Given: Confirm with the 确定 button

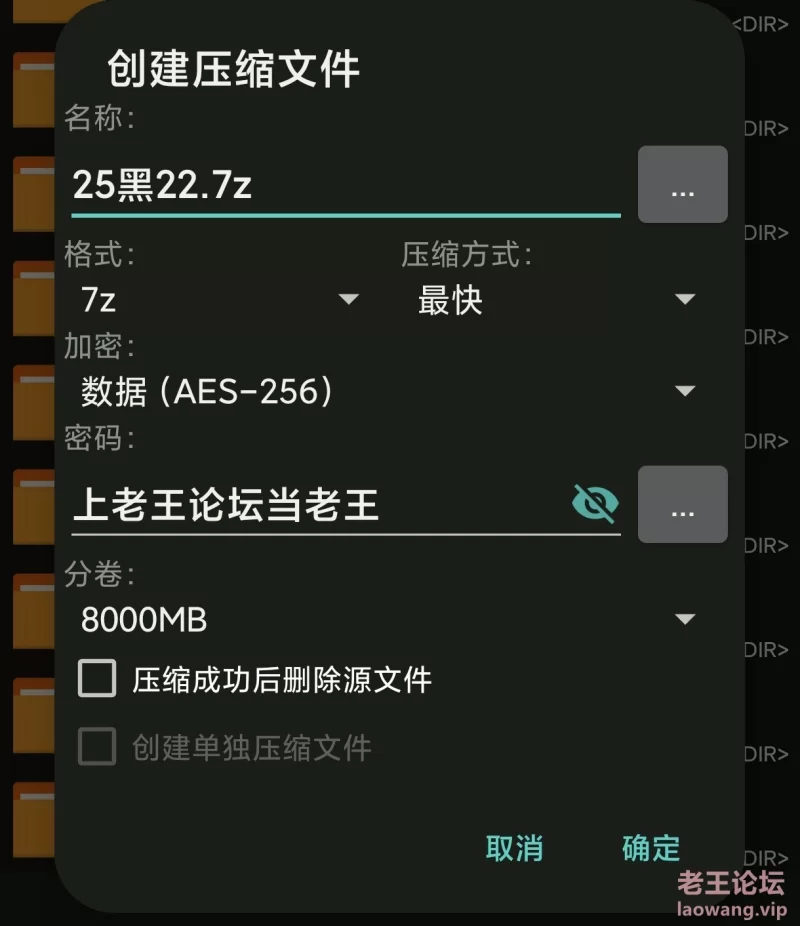Looking at the screenshot, I should [x=651, y=848].
